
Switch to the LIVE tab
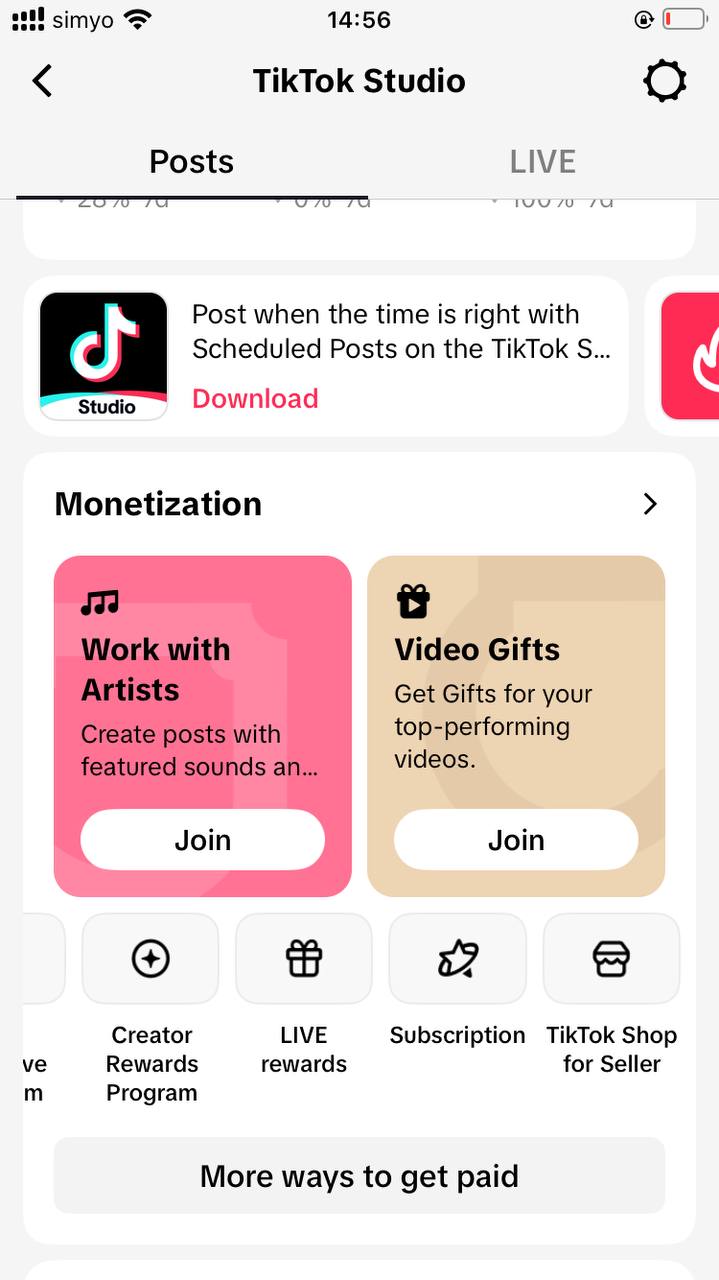pyautogui.click(x=542, y=162)
